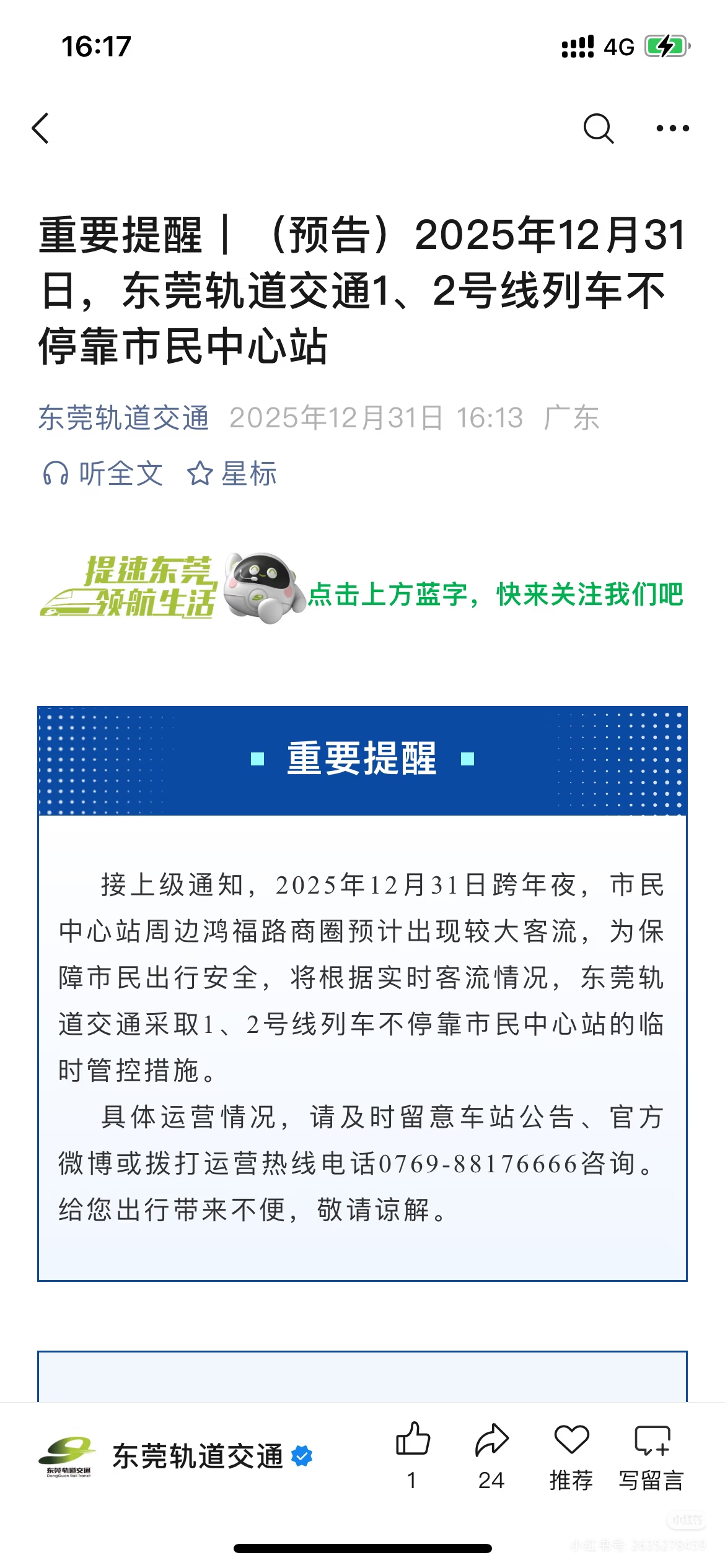Open search with the magnifier icon
Screen dimensions: 725x1568
[x=598, y=129]
